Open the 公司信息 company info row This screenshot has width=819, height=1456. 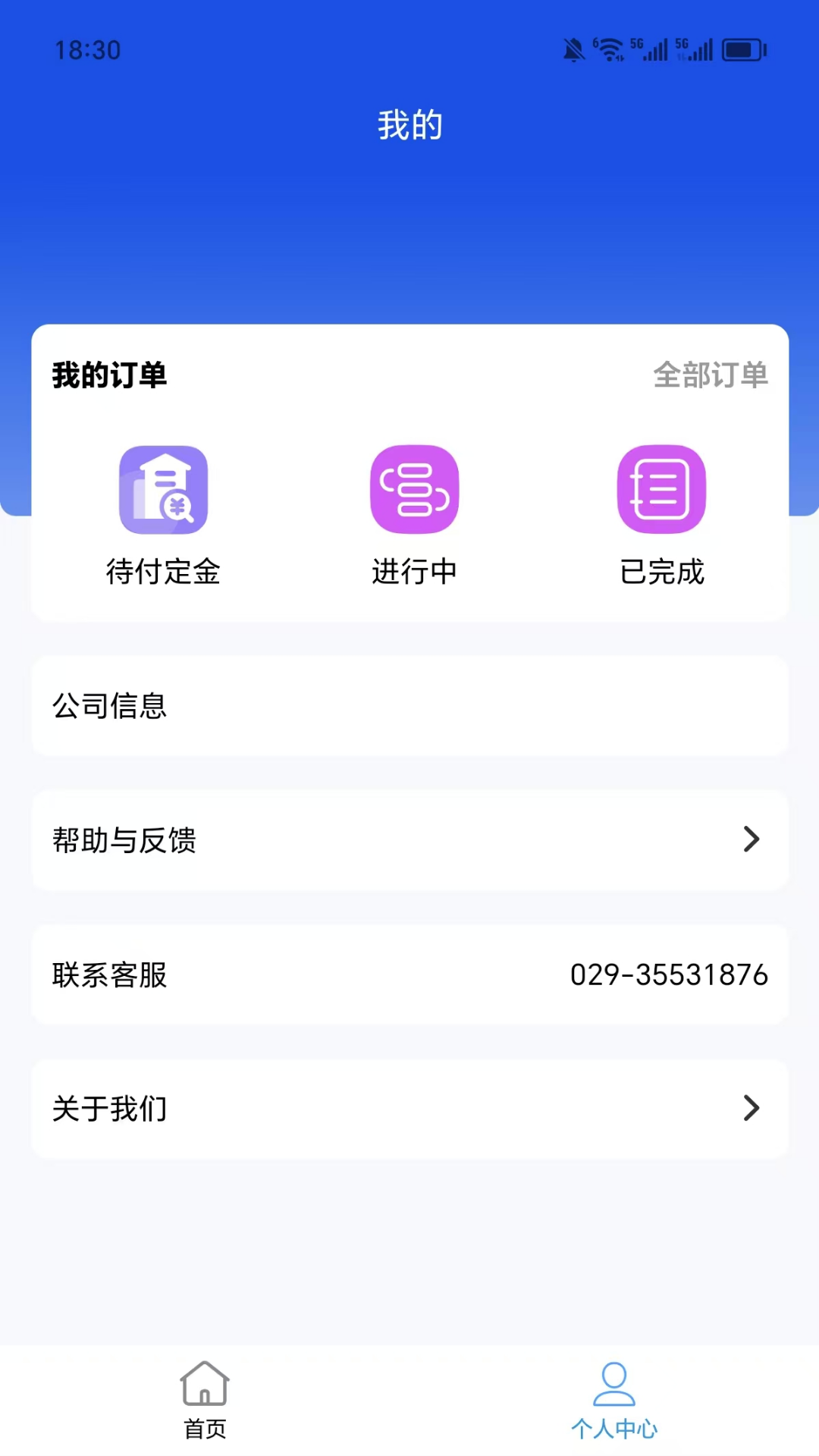tap(409, 706)
